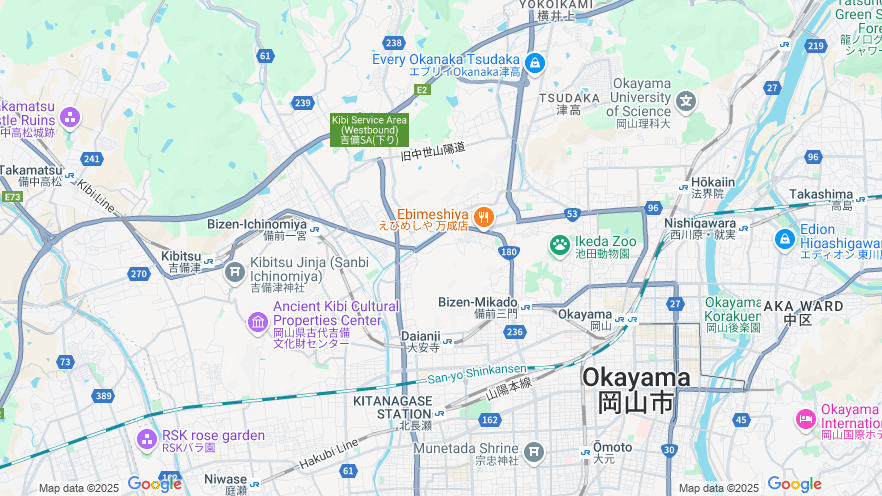Select the Bizen-Ichinomiya station marker
The height and width of the screenshot is (496, 882).
(x=315, y=228)
